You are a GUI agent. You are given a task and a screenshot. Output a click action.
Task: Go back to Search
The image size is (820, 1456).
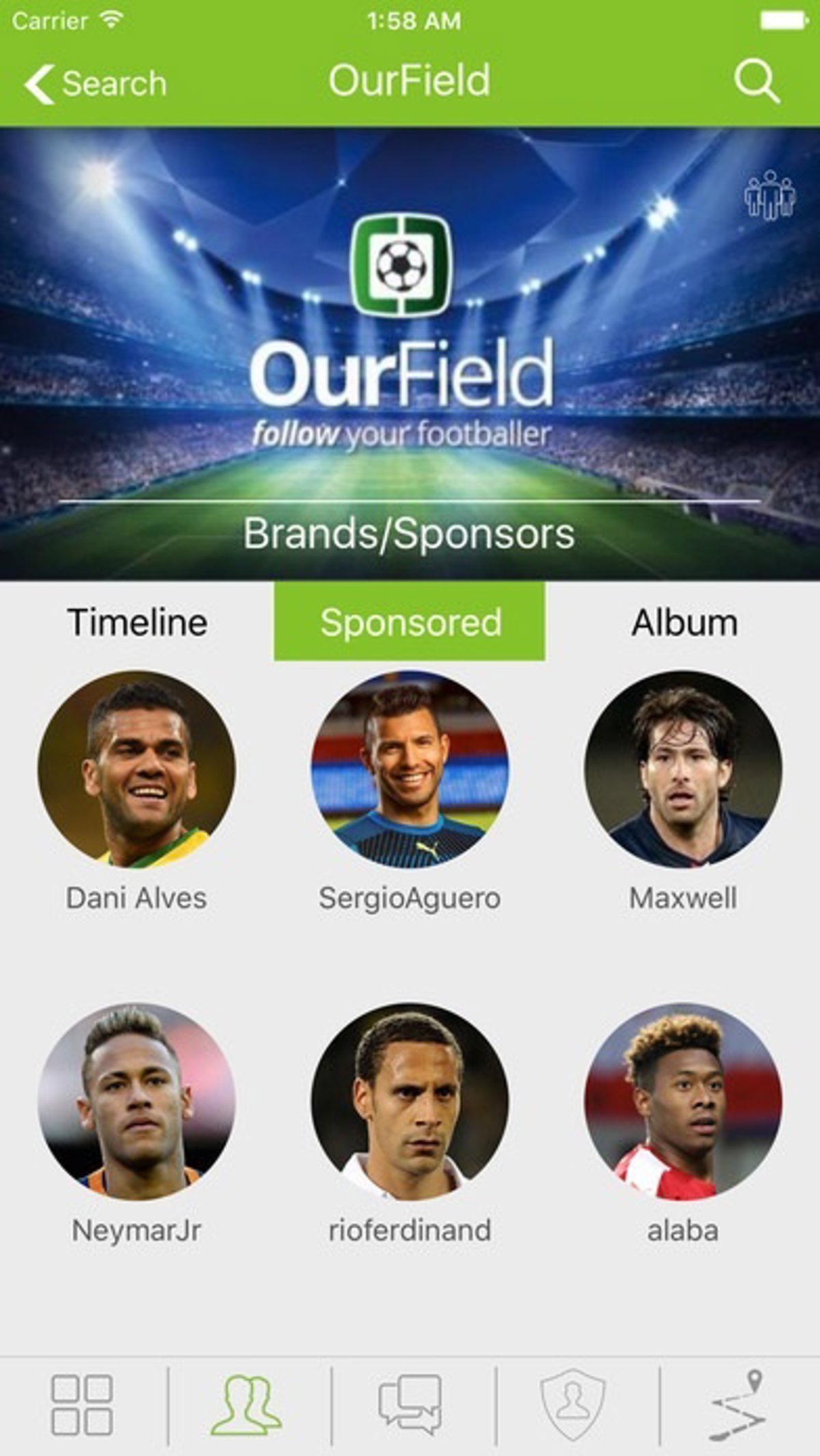(96, 84)
